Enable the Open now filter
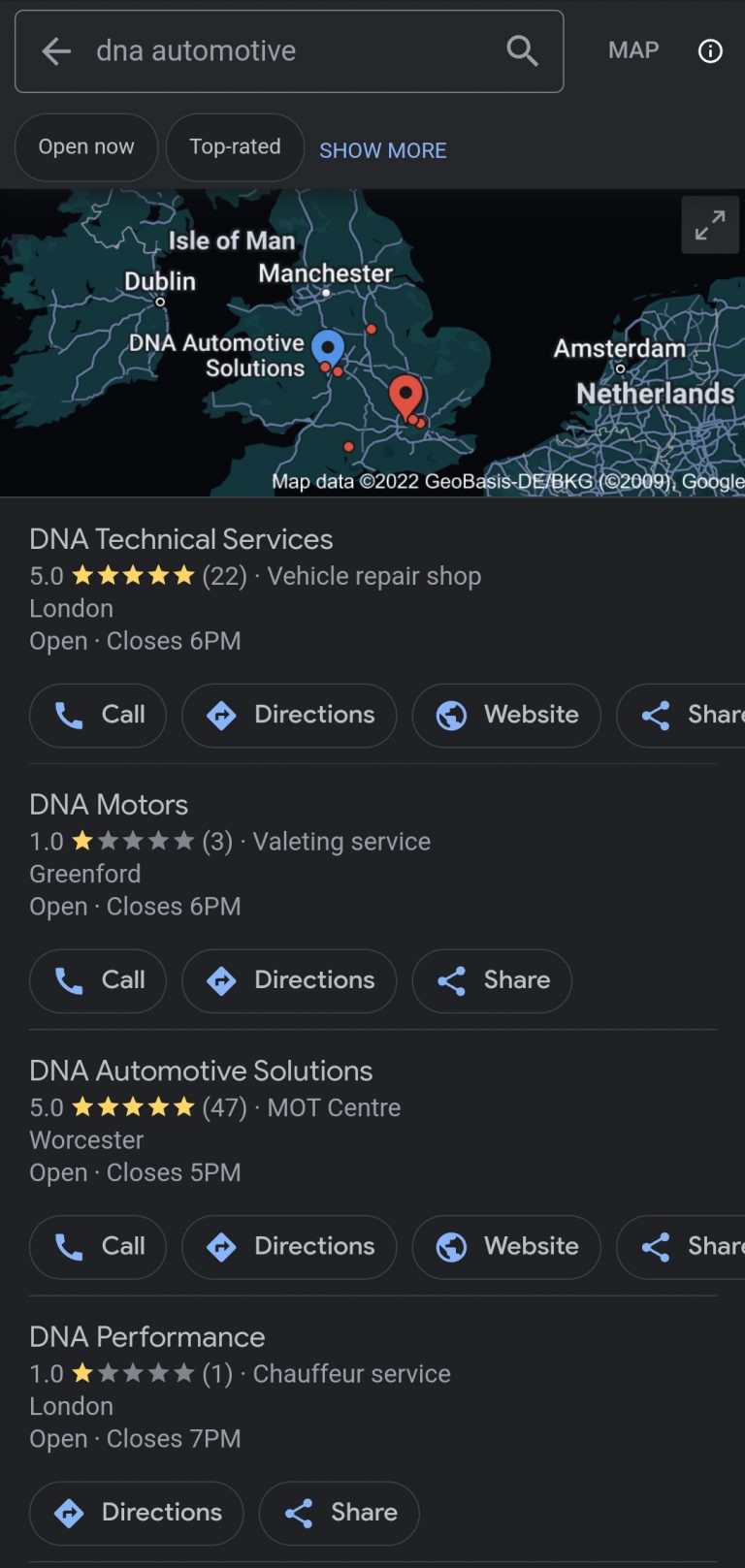The image size is (745, 1568). (85, 147)
